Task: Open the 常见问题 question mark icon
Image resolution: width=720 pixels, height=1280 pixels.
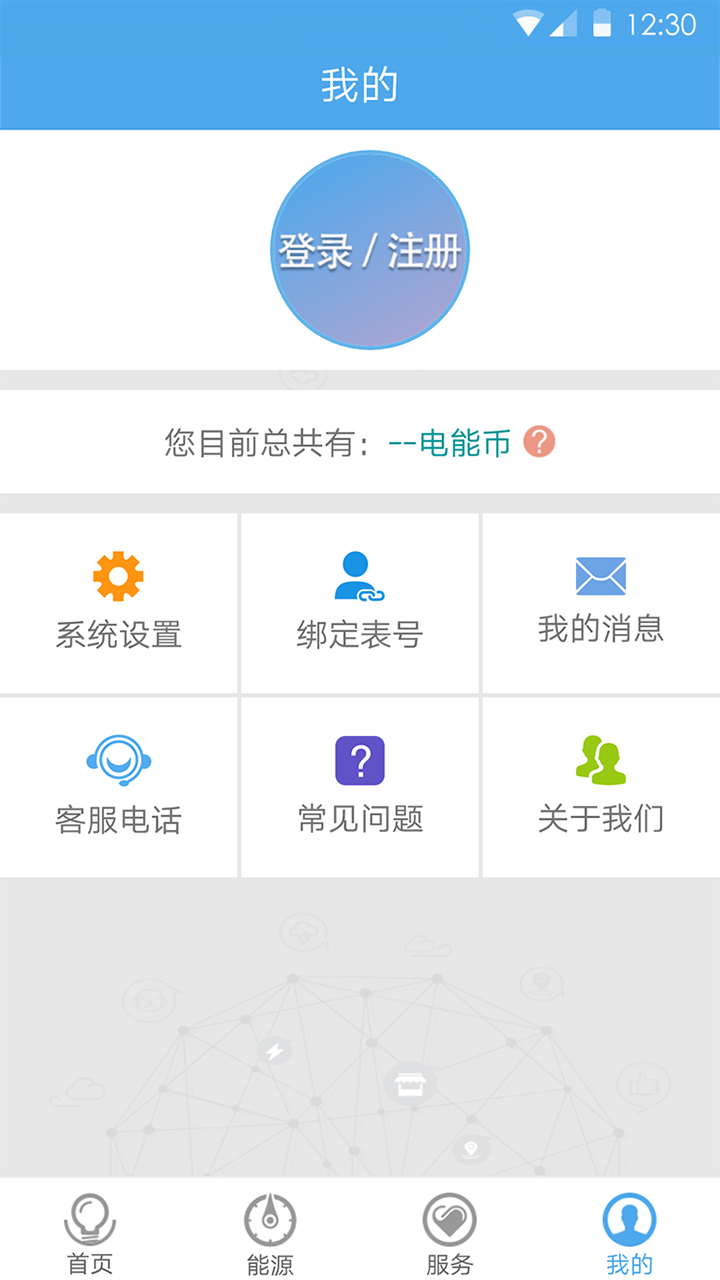Action: click(359, 761)
